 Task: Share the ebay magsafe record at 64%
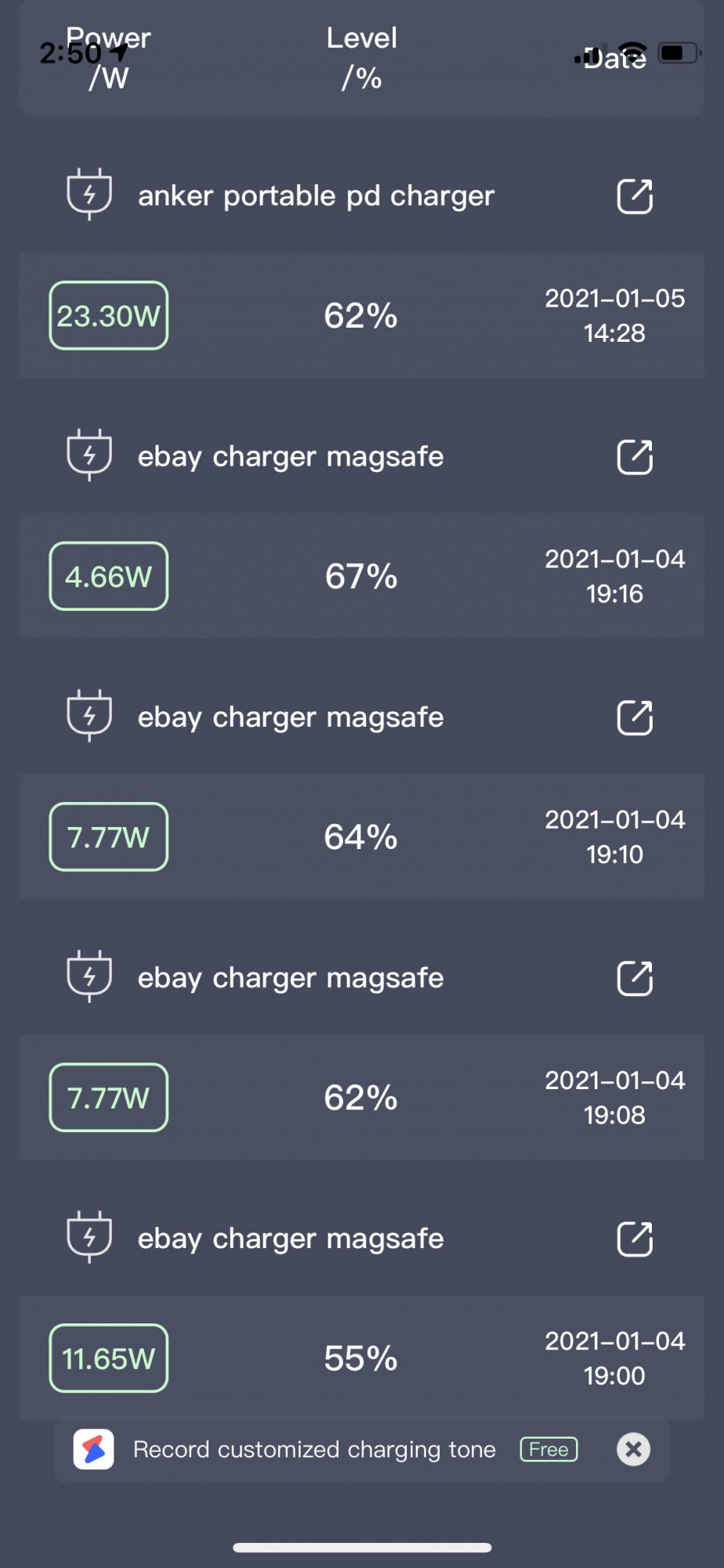(x=635, y=717)
